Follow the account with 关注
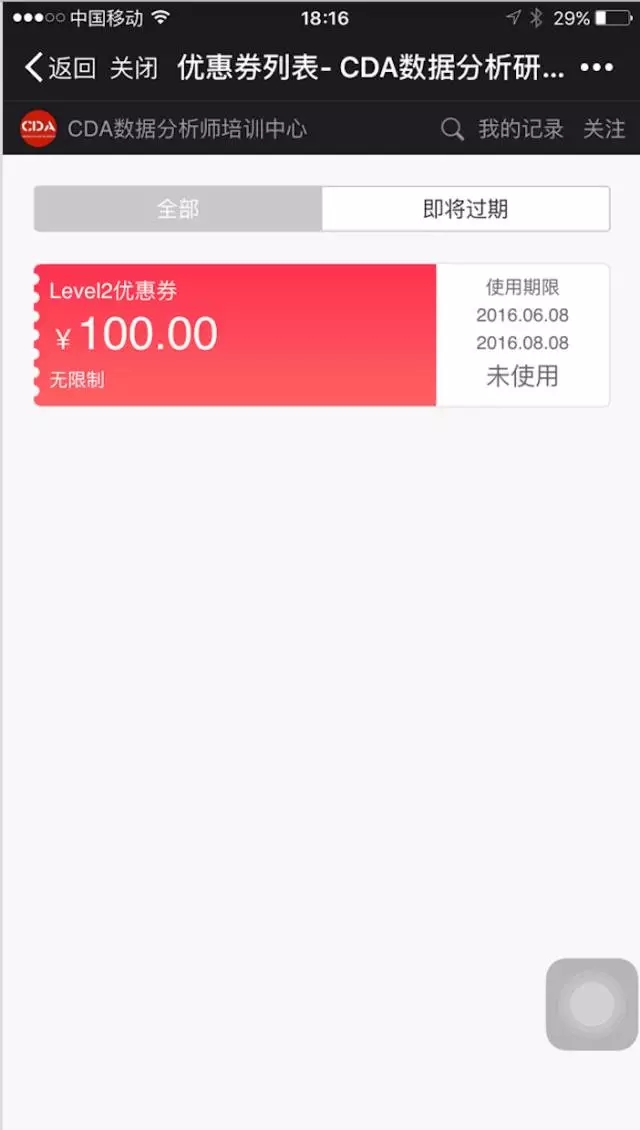The width and height of the screenshot is (640, 1130). (x=604, y=129)
